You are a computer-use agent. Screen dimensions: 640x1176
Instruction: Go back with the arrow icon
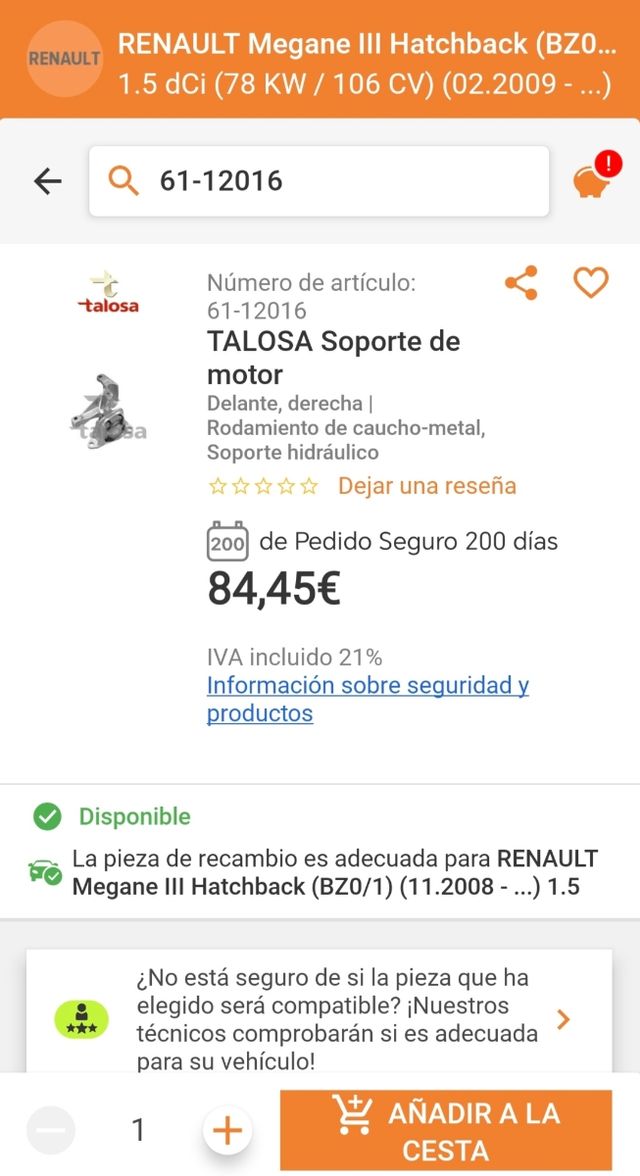pyautogui.click(x=47, y=181)
